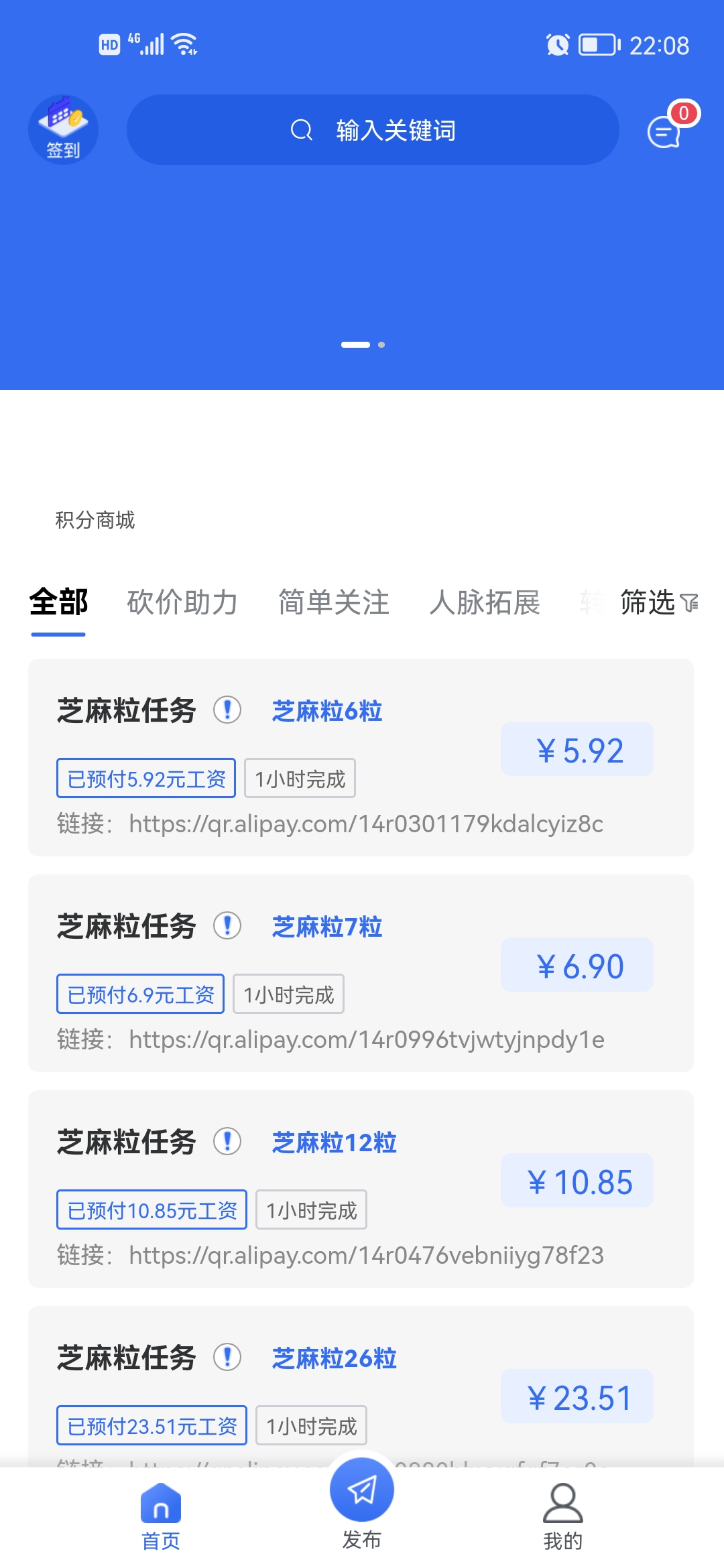Tap the info icon on 芝麻粒12粒 task
Screen dimensions: 724x1568
click(x=227, y=1141)
